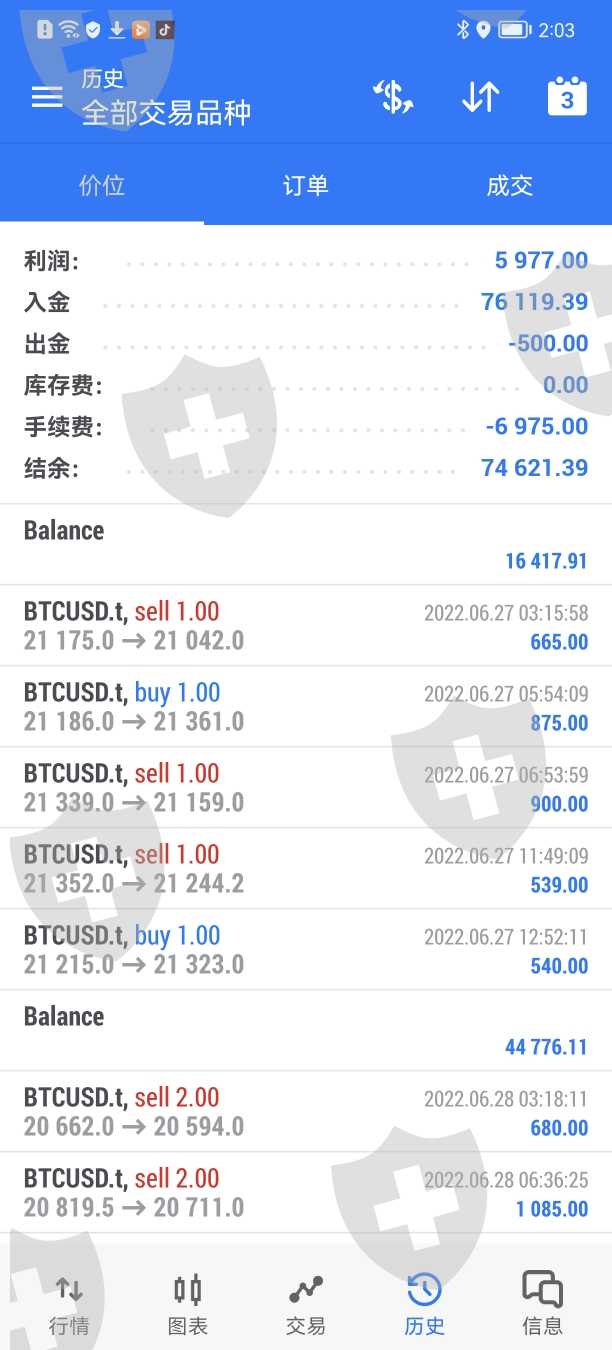Viewport: 612px width, 1350px height.
Task: Select the sell trade with 900.00 profit
Action: coord(306,788)
